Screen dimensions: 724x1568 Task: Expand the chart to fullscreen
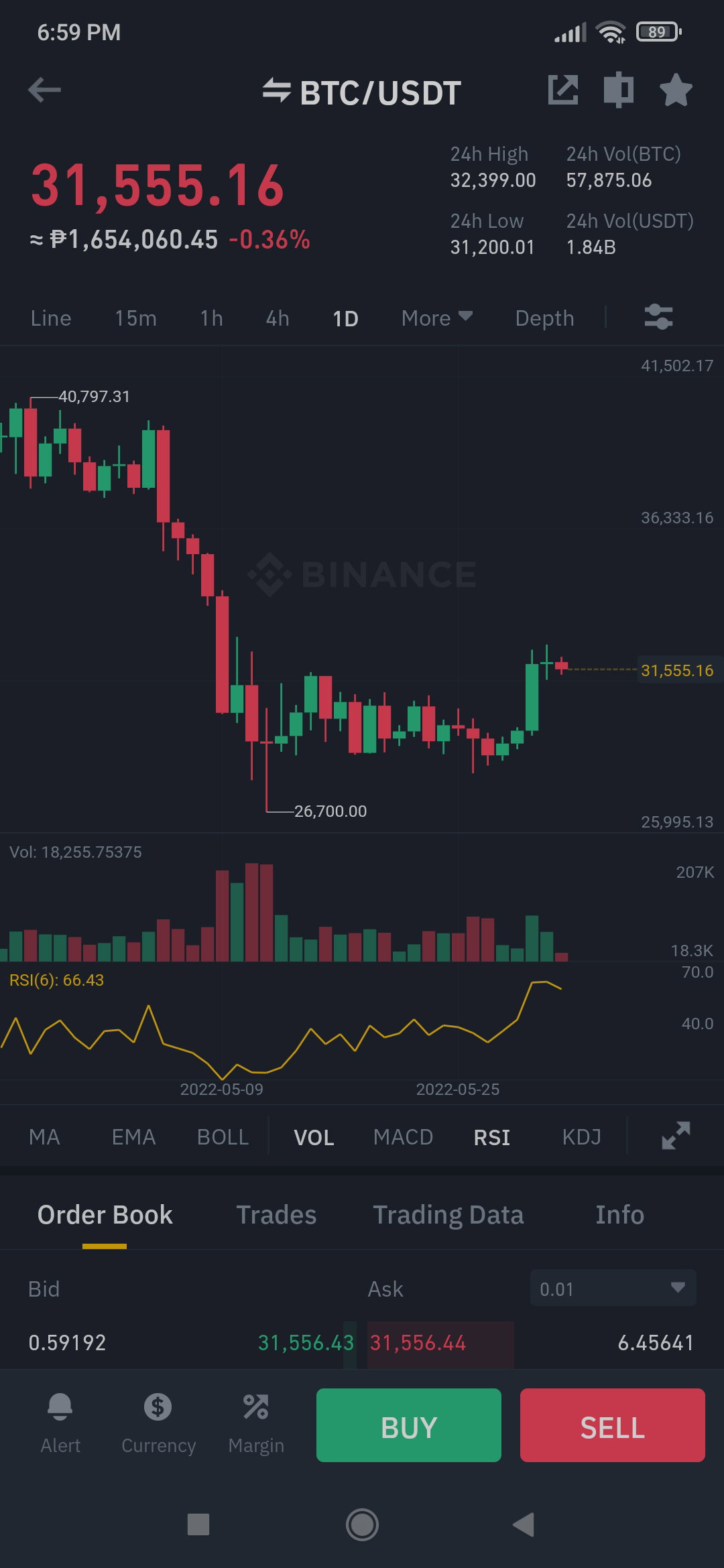(676, 1136)
